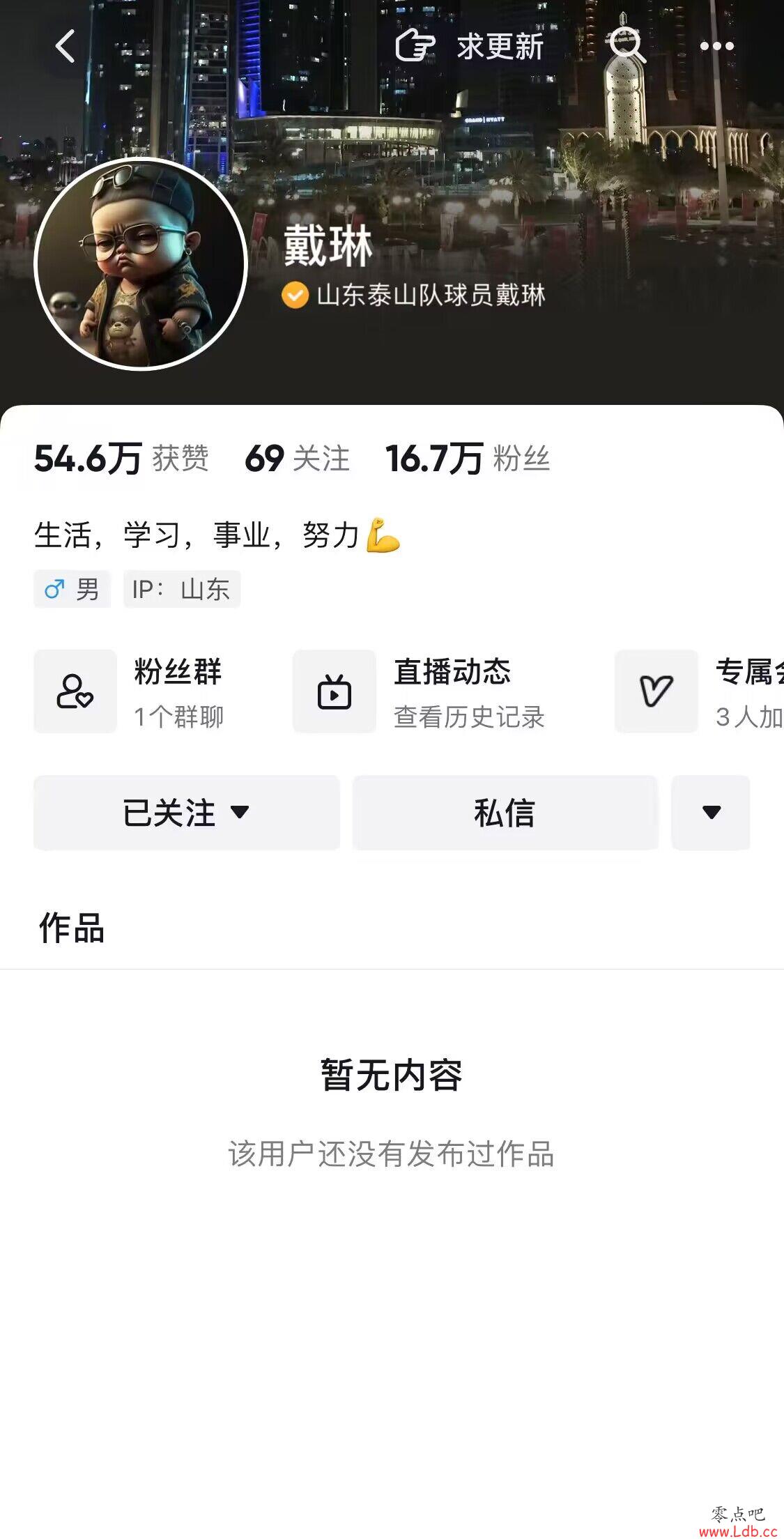Select the 作品 works tab
784x1539 pixels.
tap(72, 928)
